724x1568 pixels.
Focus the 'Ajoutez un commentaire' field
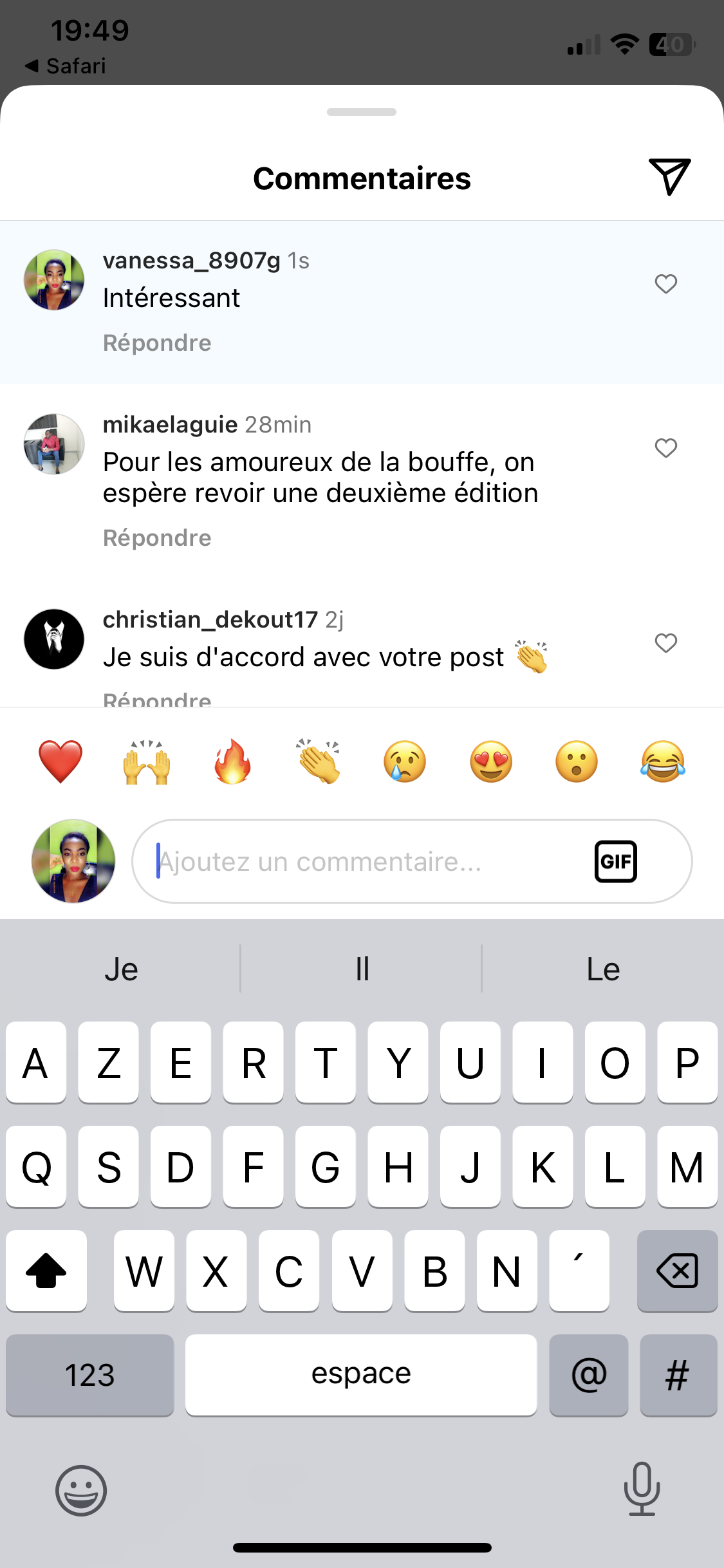point(360,861)
